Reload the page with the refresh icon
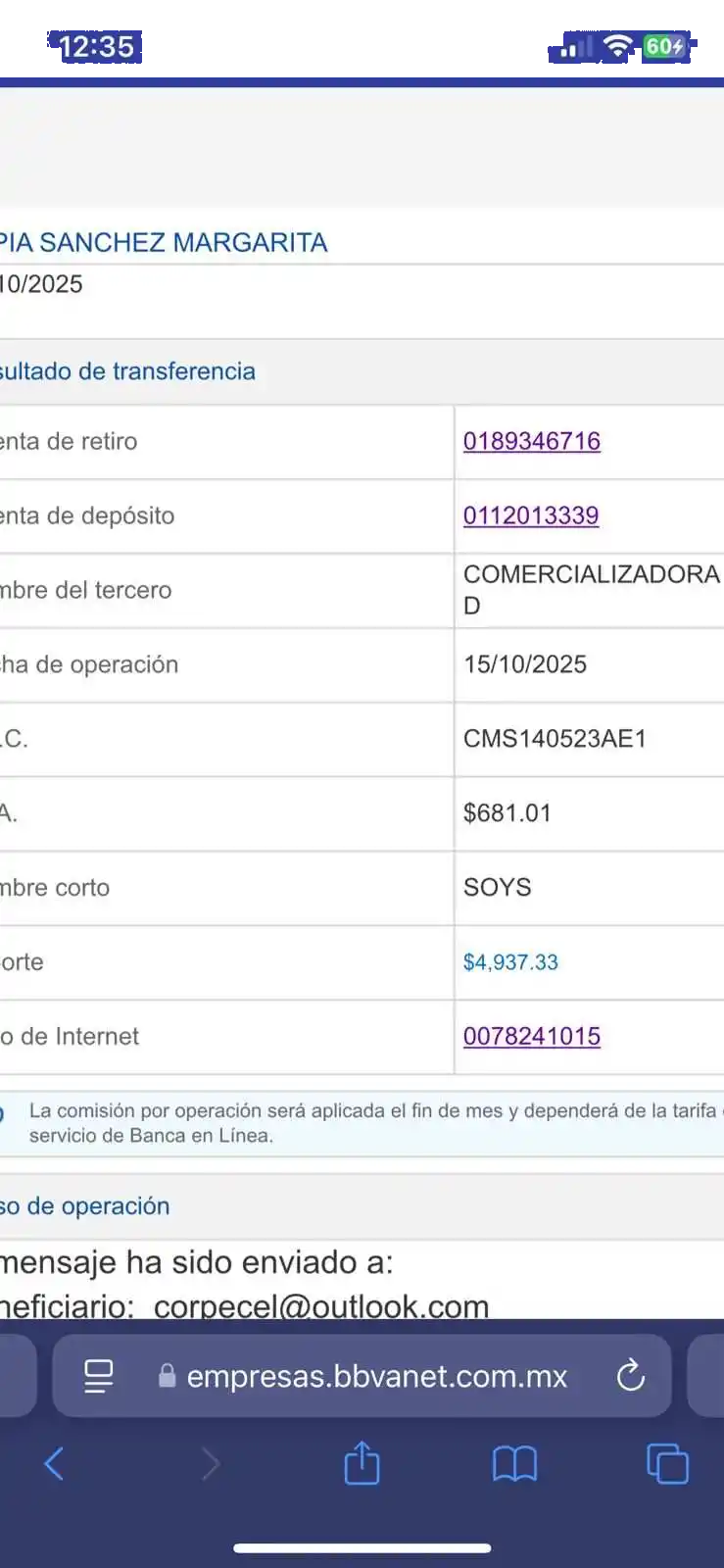724x1568 pixels. pos(630,1376)
